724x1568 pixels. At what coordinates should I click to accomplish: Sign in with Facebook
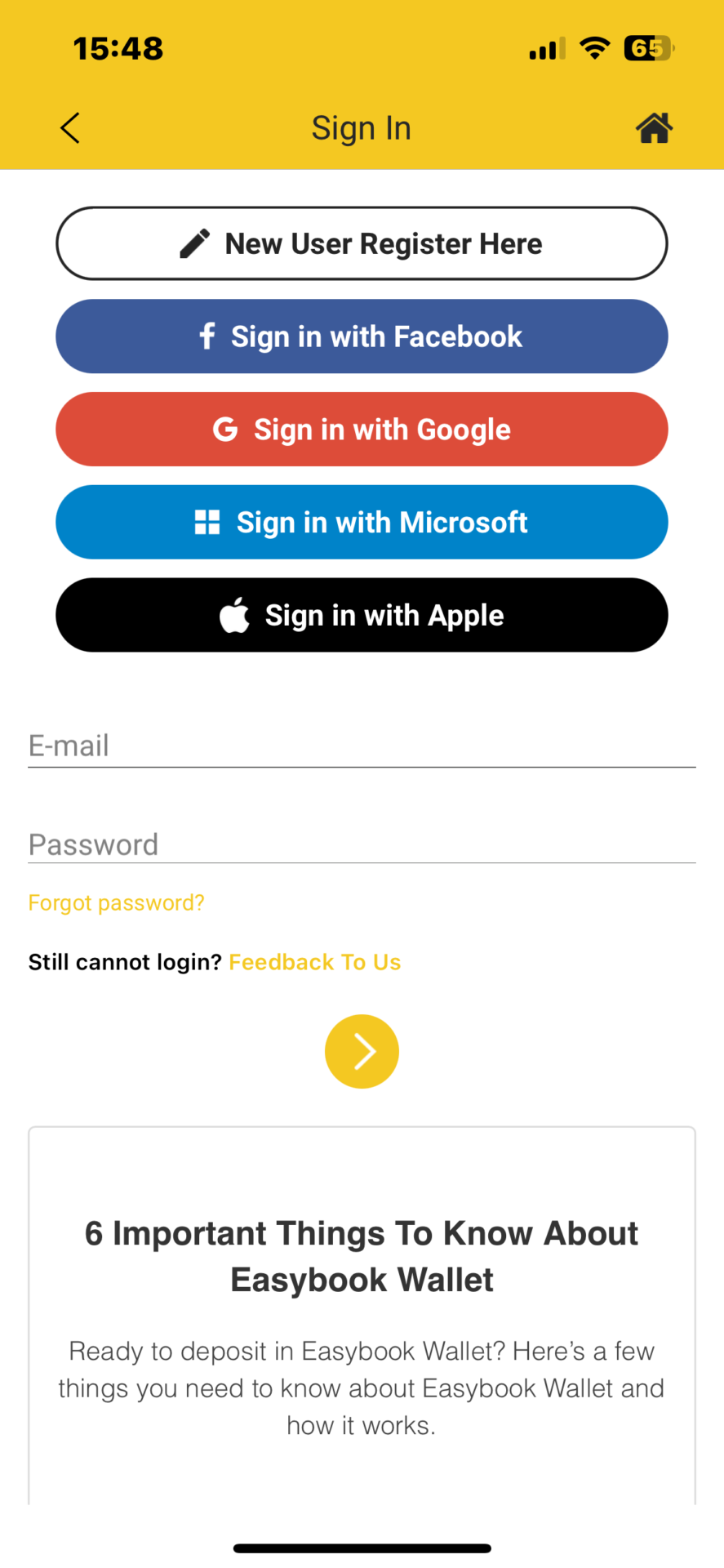click(x=362, y=336)
